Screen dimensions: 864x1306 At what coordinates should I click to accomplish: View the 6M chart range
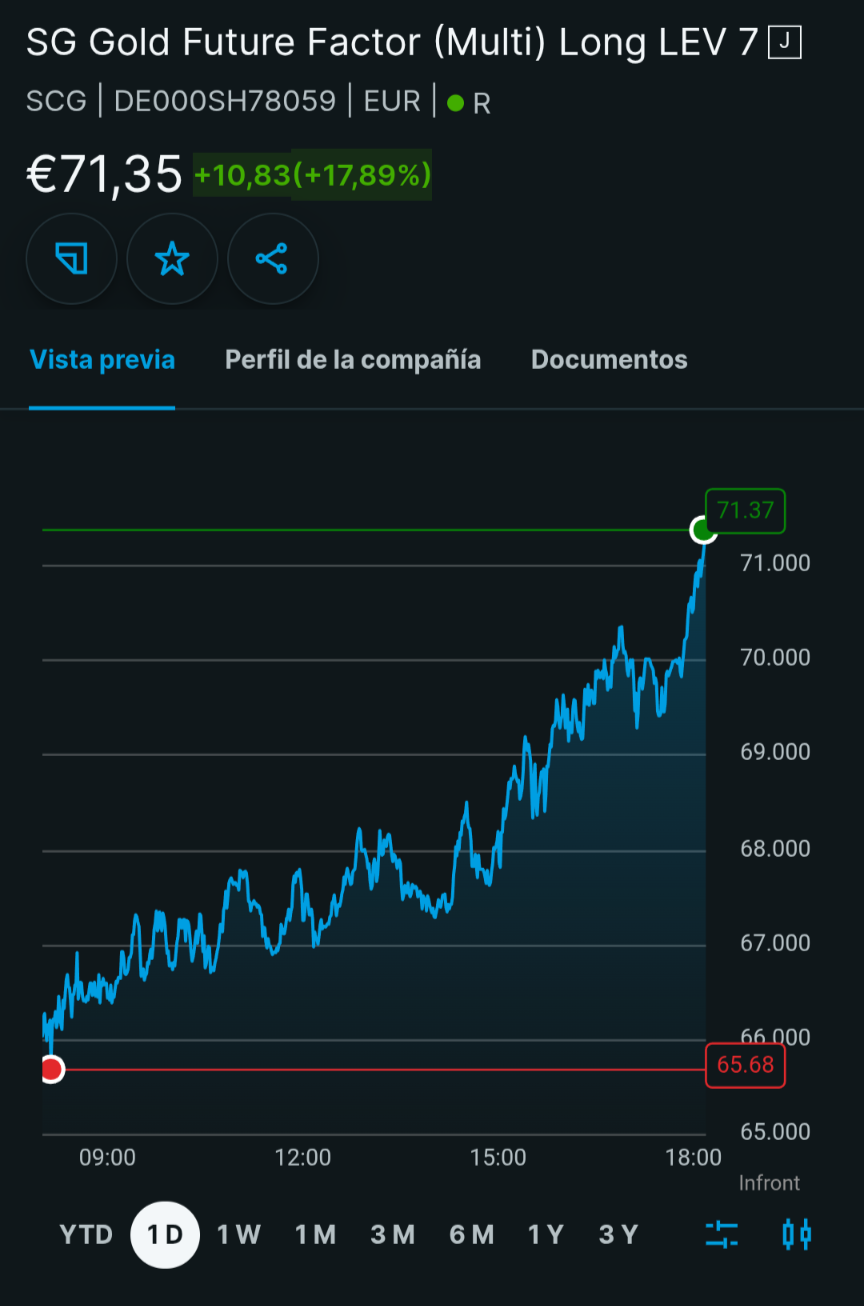(471, 1235)
